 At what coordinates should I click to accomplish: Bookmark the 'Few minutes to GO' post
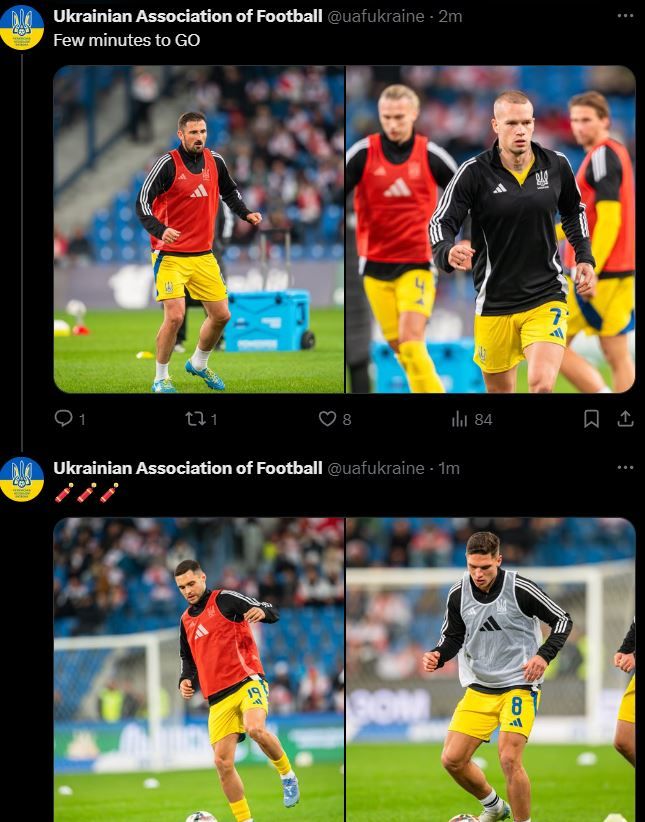[591, 419]
